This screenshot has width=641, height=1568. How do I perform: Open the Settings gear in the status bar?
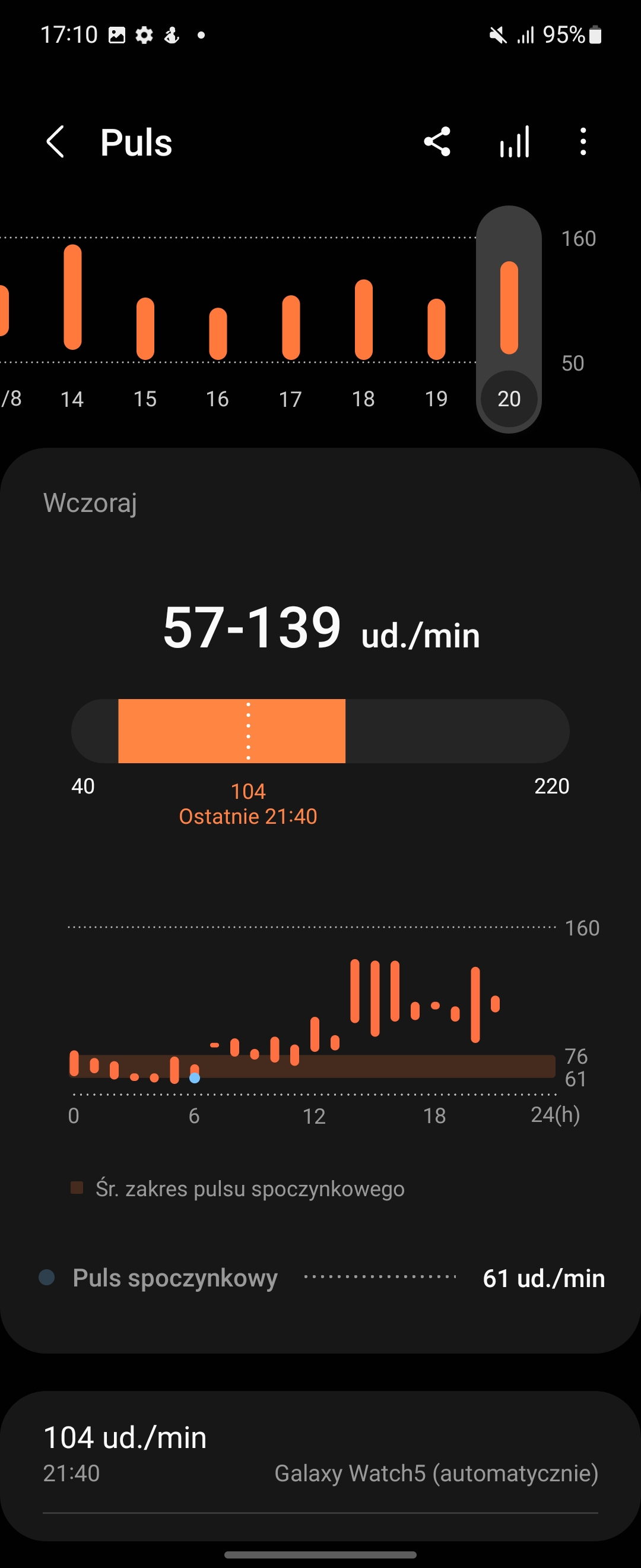(x=144, y=34)
